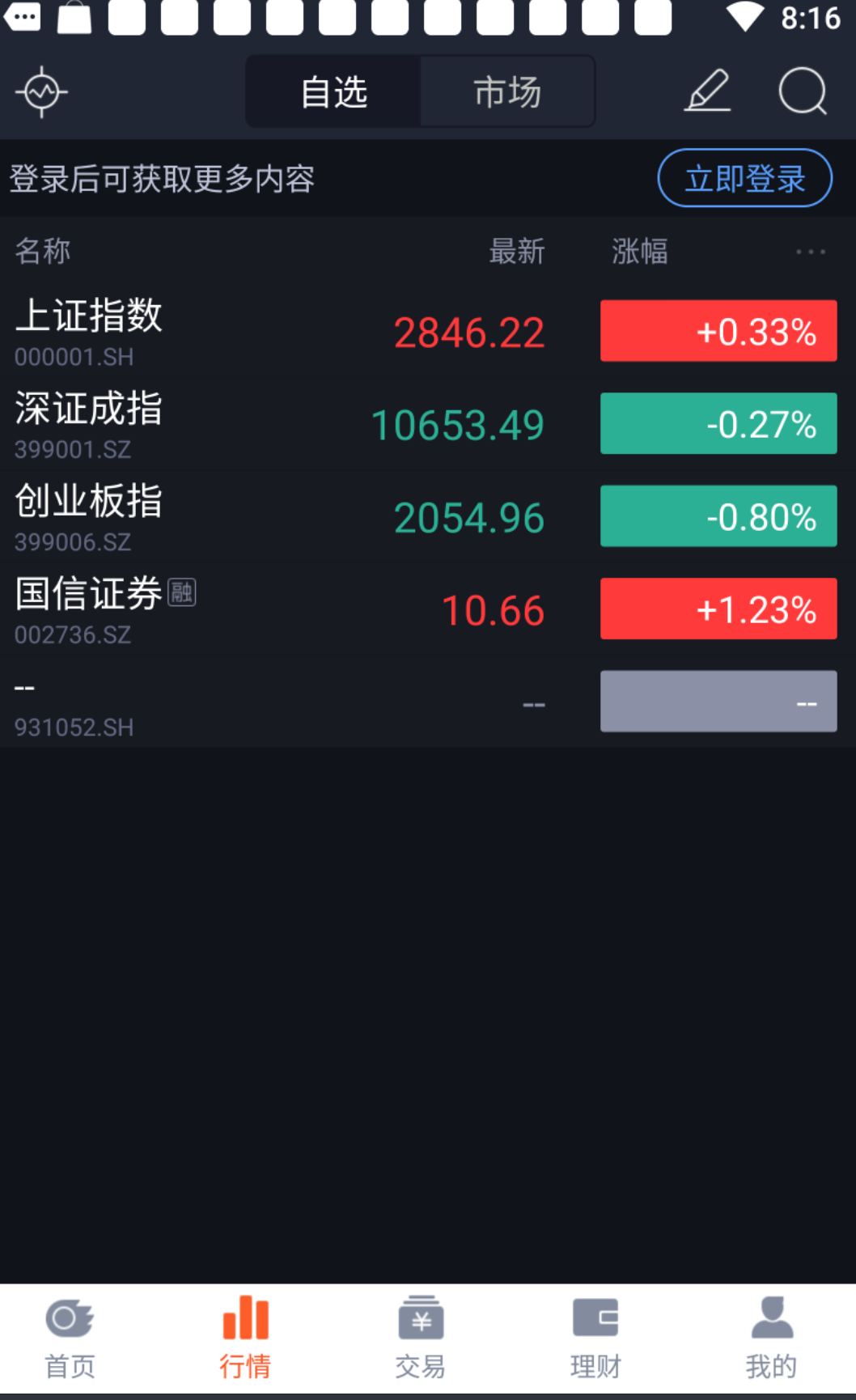Open 创业板指 index row
This screenshot has width=856, height=1400.
[243, 516]
